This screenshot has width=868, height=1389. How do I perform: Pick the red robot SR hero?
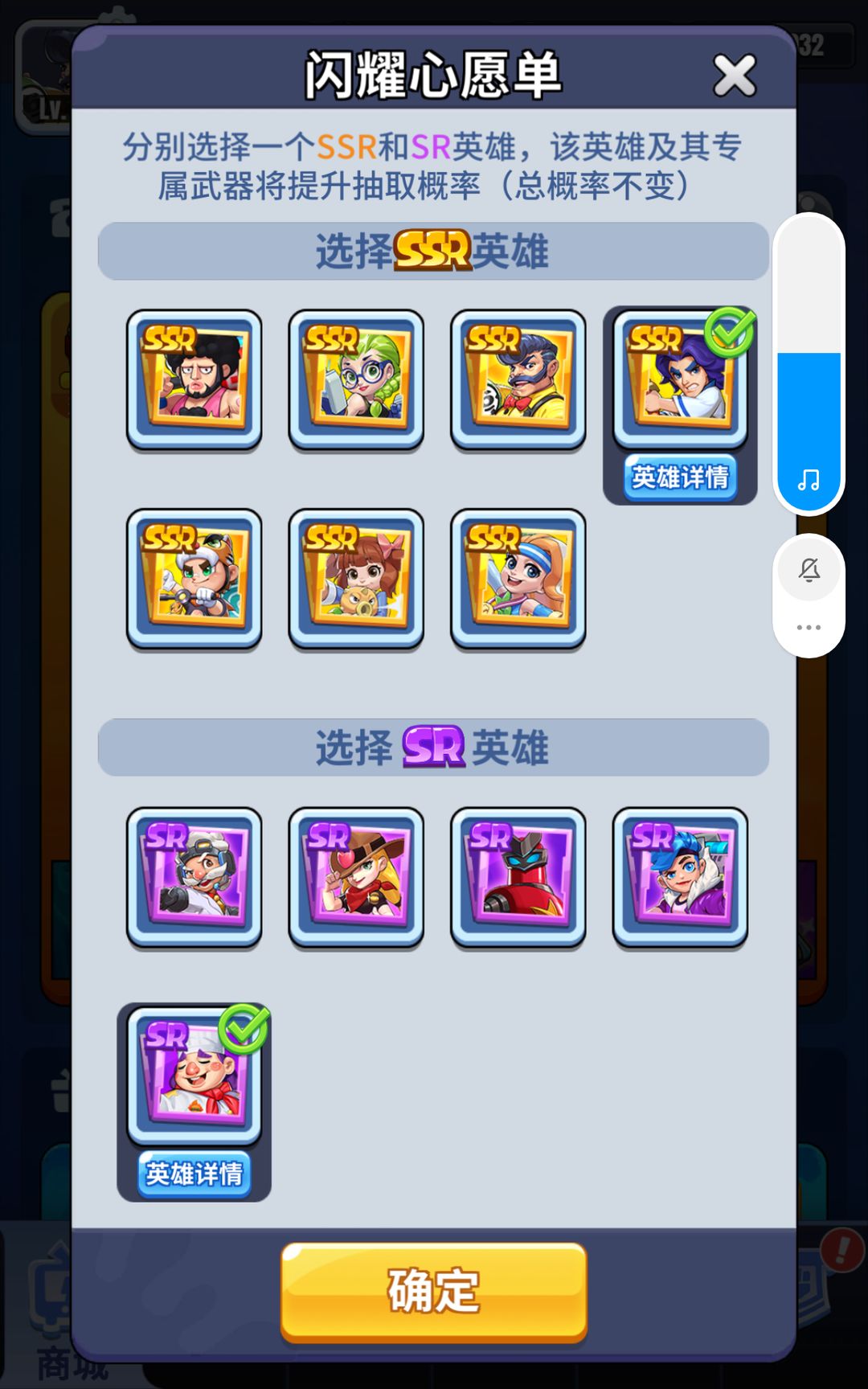coord(518,877)
